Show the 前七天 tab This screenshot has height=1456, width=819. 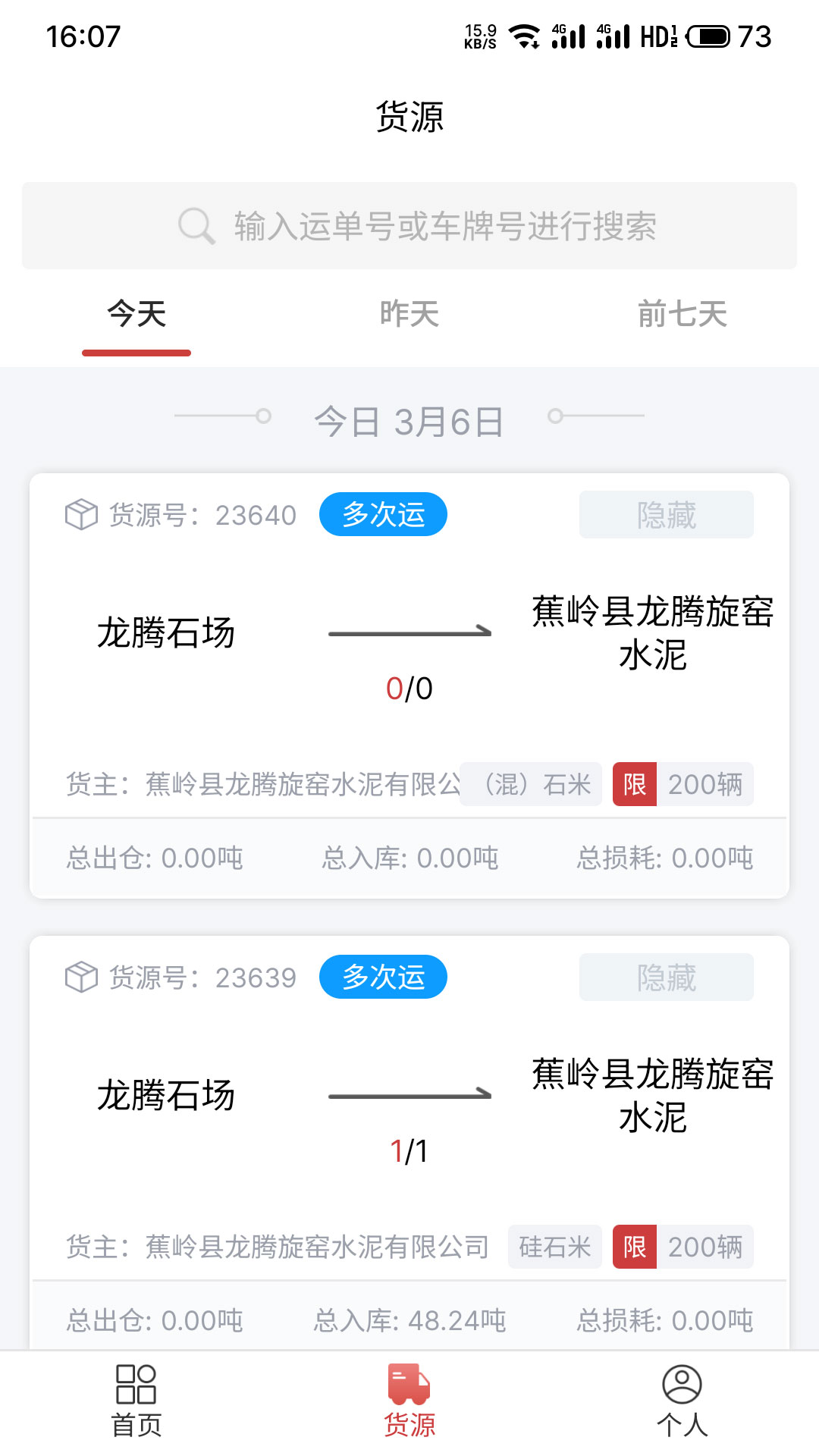(x=682, y=315)
